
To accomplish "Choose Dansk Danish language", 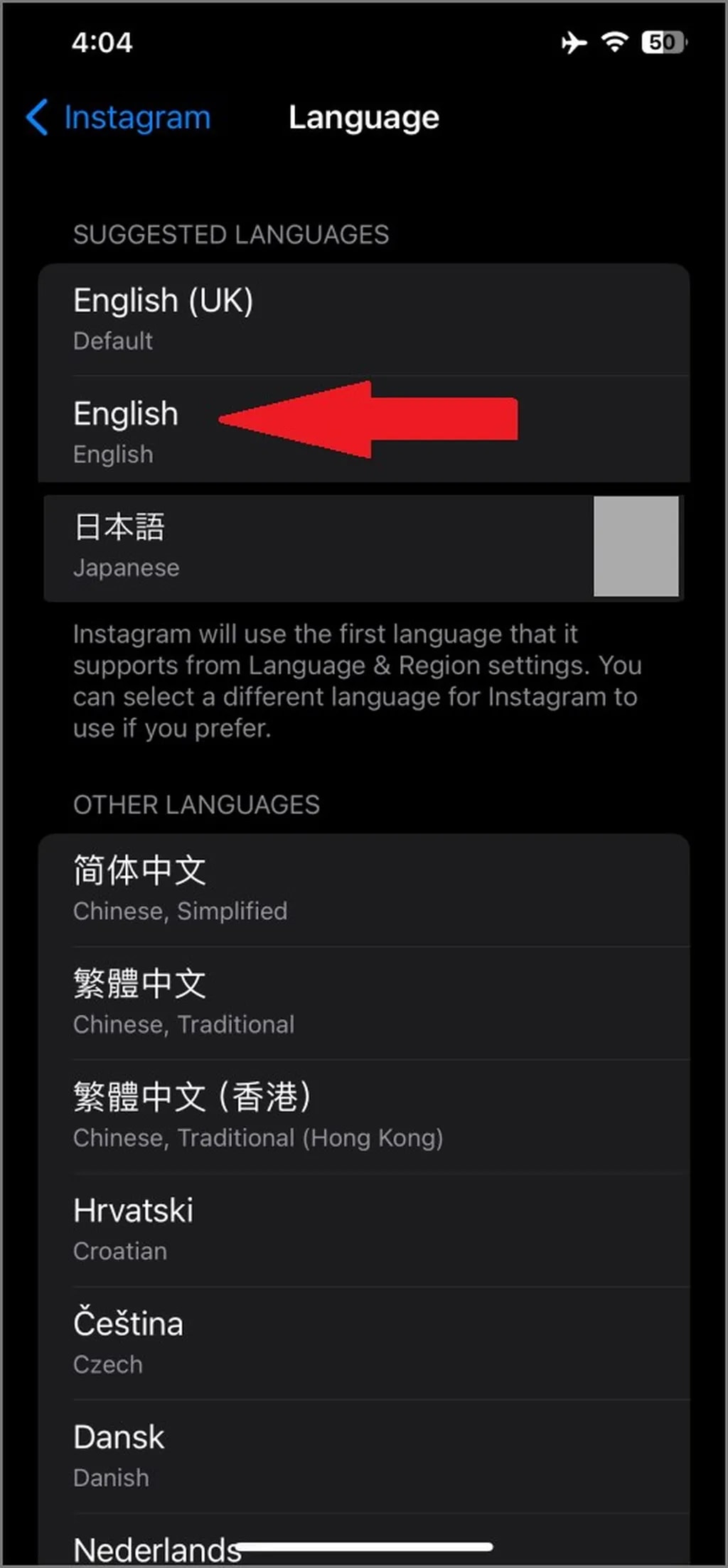I will pyautogui.click(x=363, y=1455).
